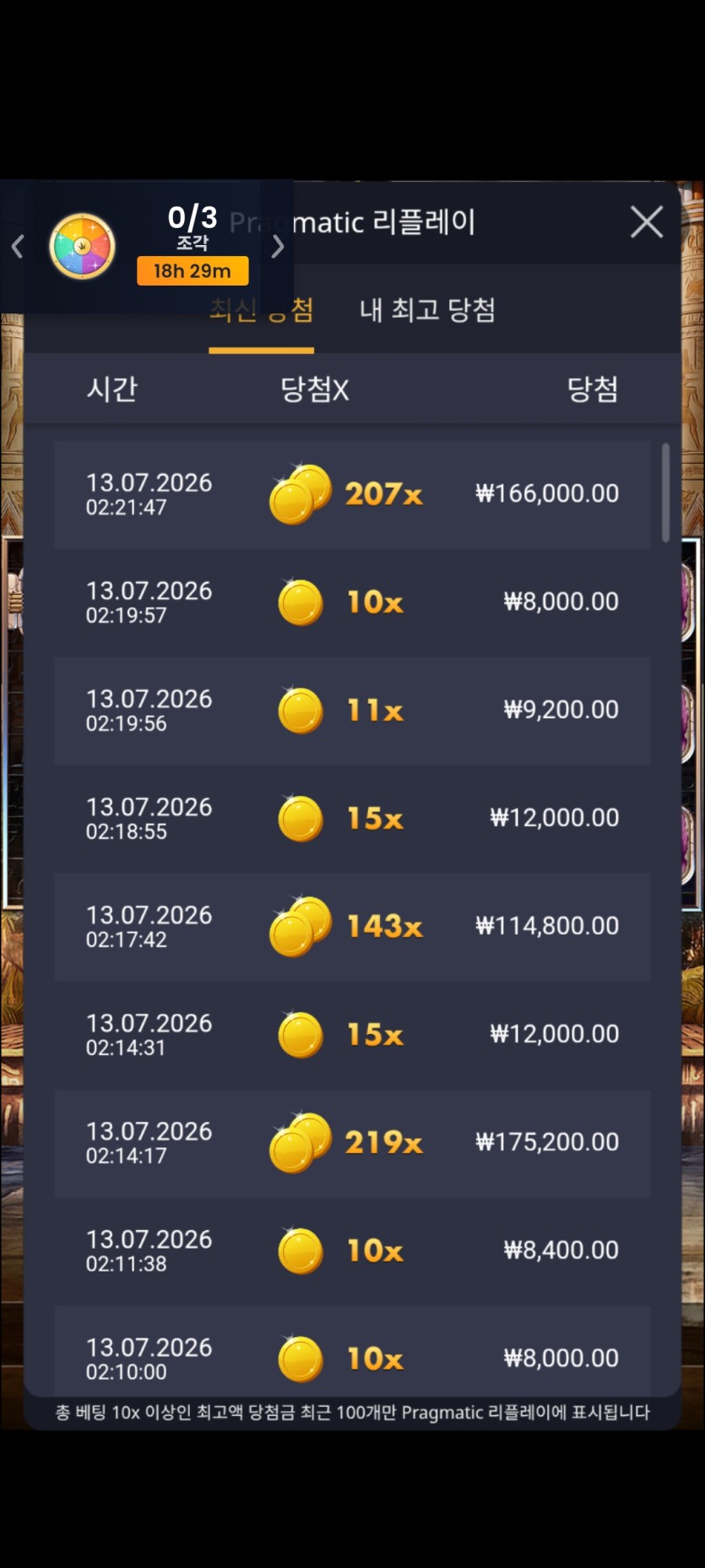The image size is (705, 1568).
Task: Play the 15x replay from 02:18:55
Action: [352, 819]
